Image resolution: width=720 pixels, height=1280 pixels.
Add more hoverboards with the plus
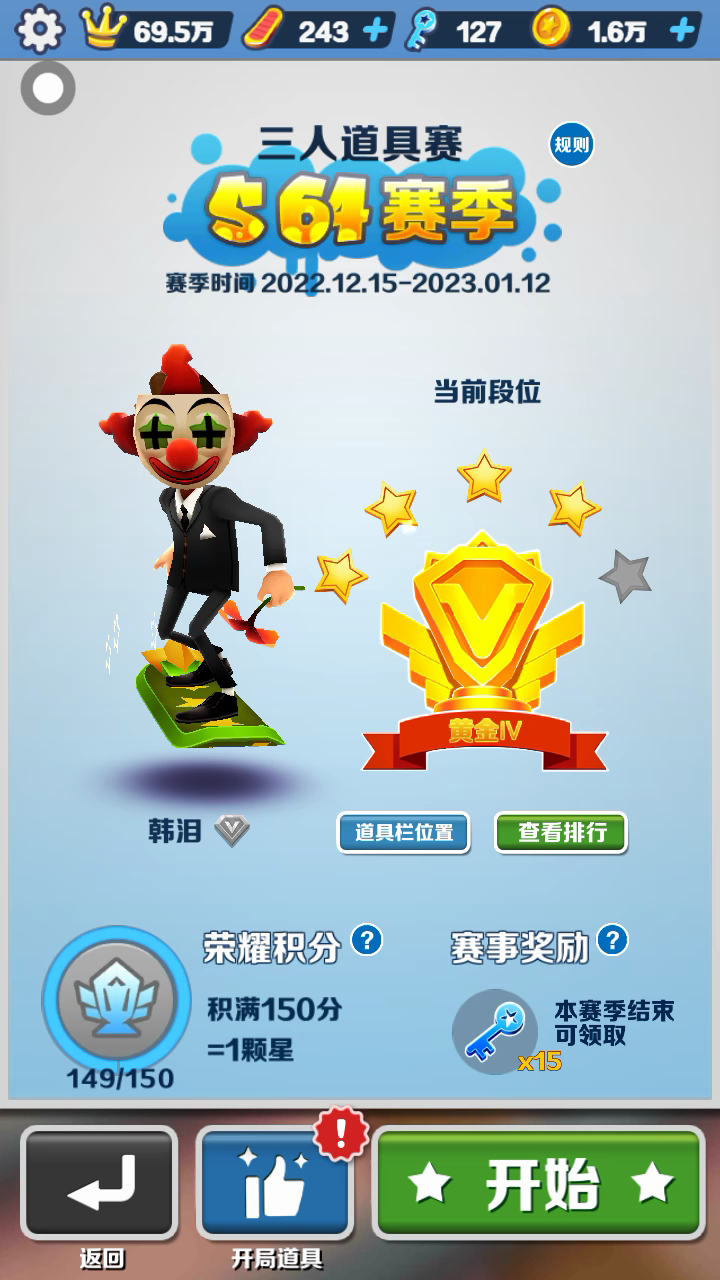pyautogui.click(x=375, y=31)
